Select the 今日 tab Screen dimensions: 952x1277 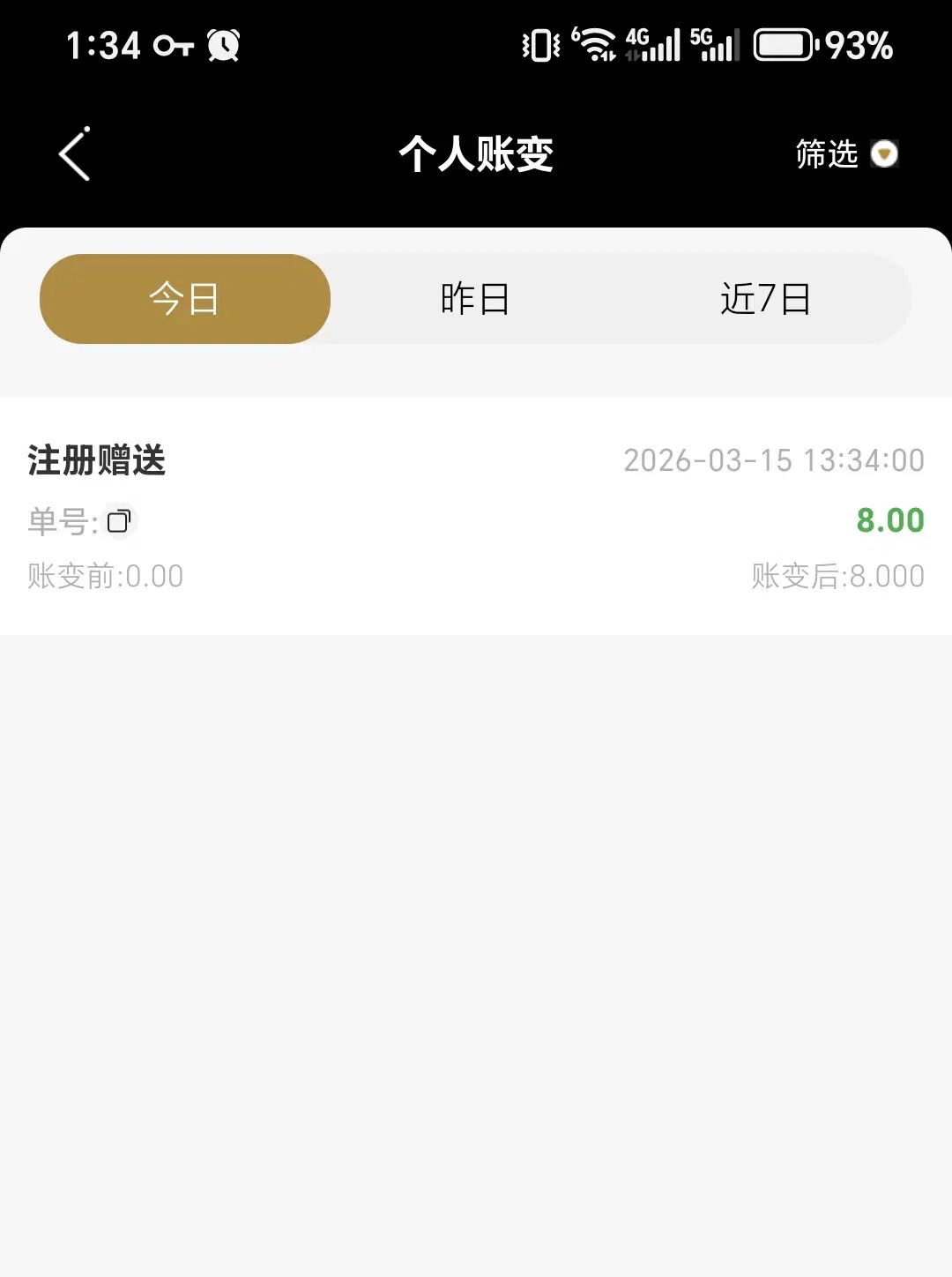pyautogui.click(x=185, y=299)
